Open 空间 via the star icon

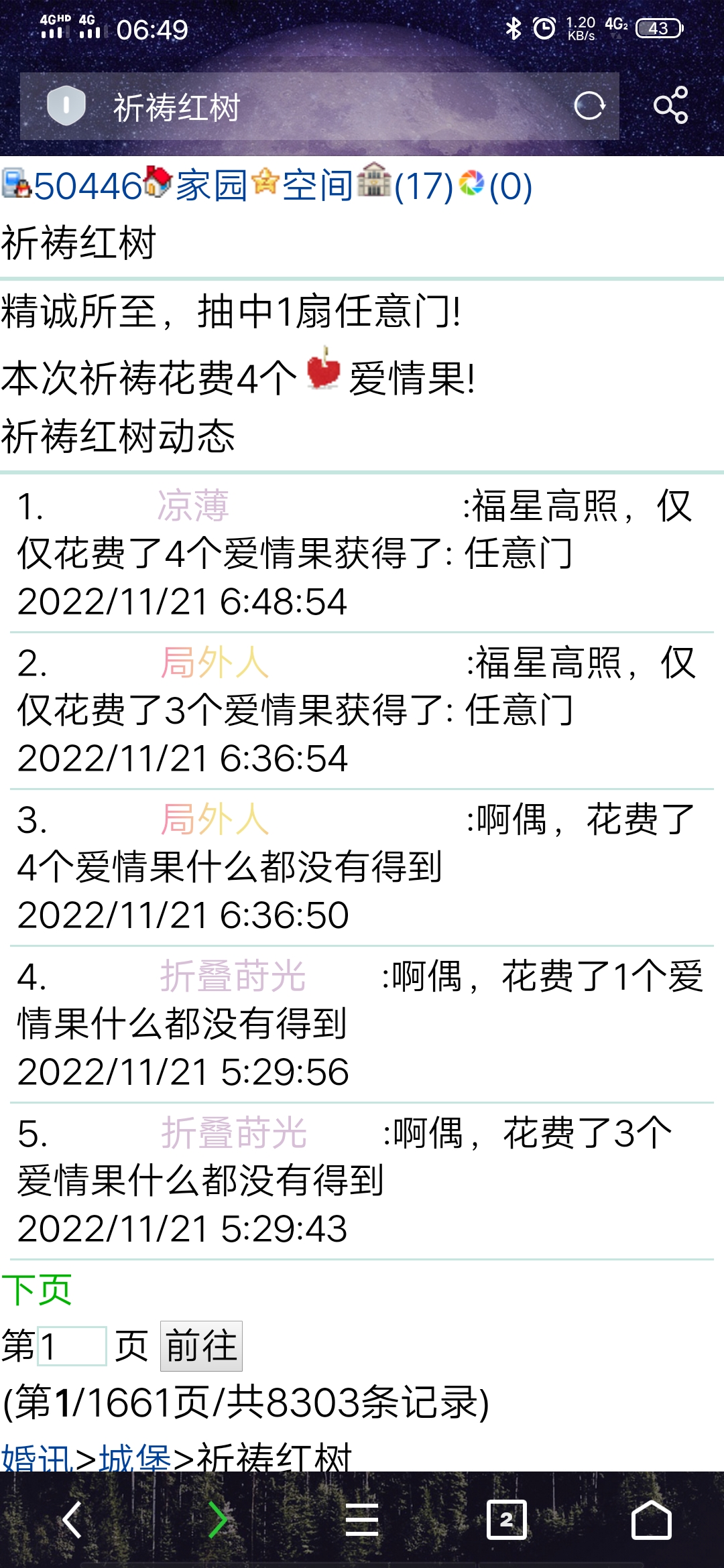click(x=312, y=186)
